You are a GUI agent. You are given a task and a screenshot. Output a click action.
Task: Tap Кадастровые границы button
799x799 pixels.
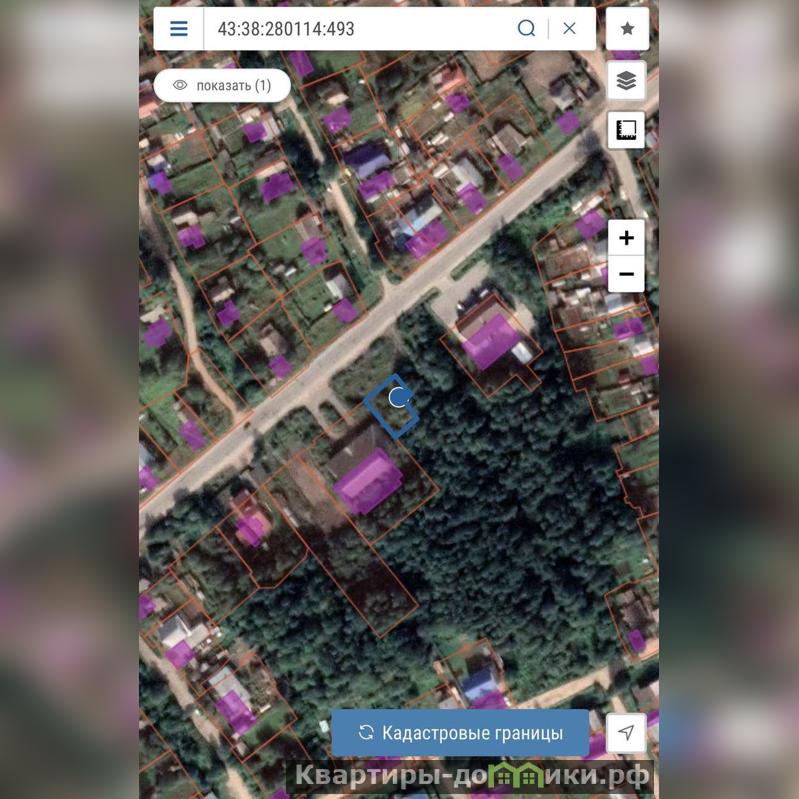tap(460, 733)
